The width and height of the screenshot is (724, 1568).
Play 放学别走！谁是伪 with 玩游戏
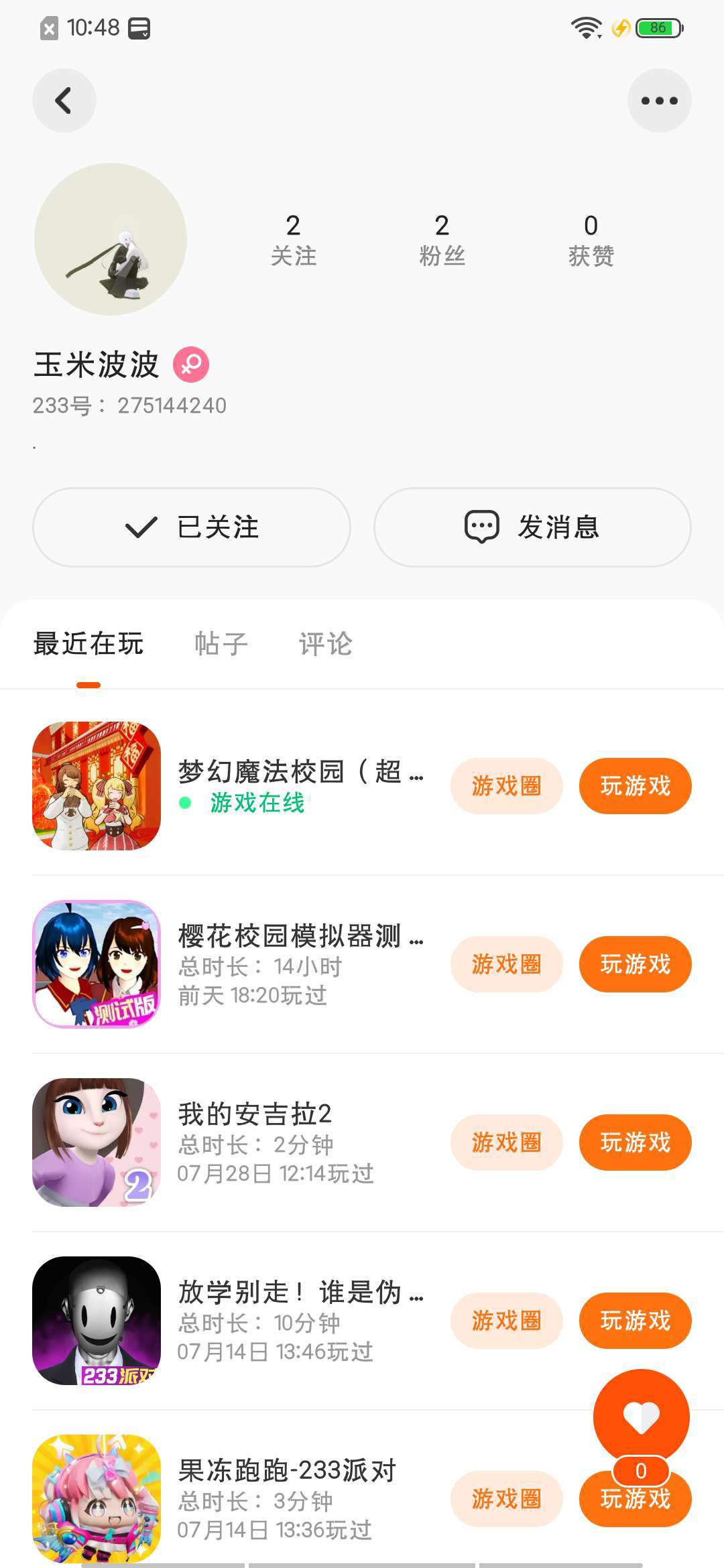tap(635, 1321)
